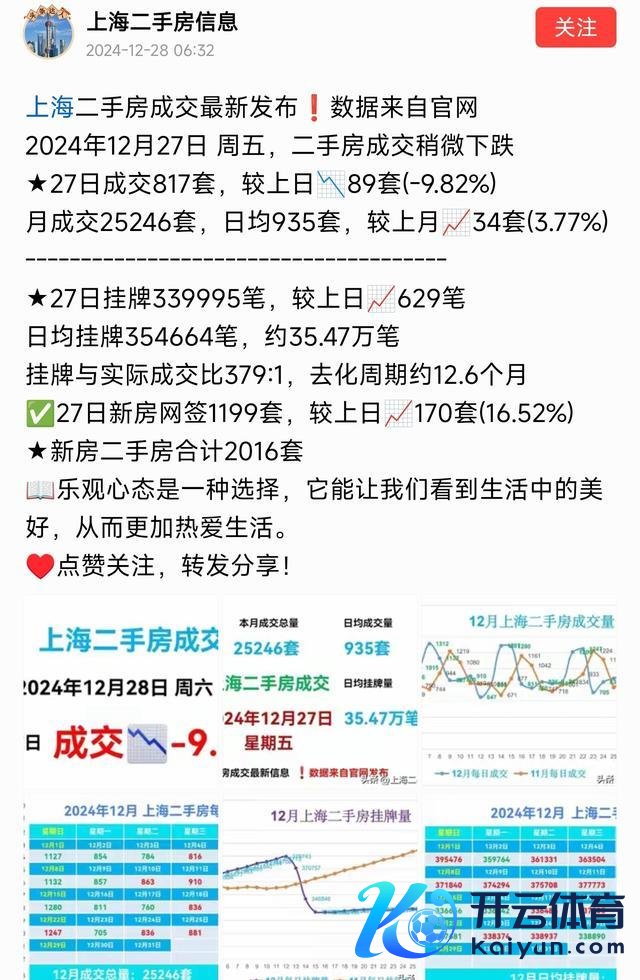640x980 pixels.
Task: Enlarge the 12月上海二手房成交量 line chart
Action: [x=519, y=692]
